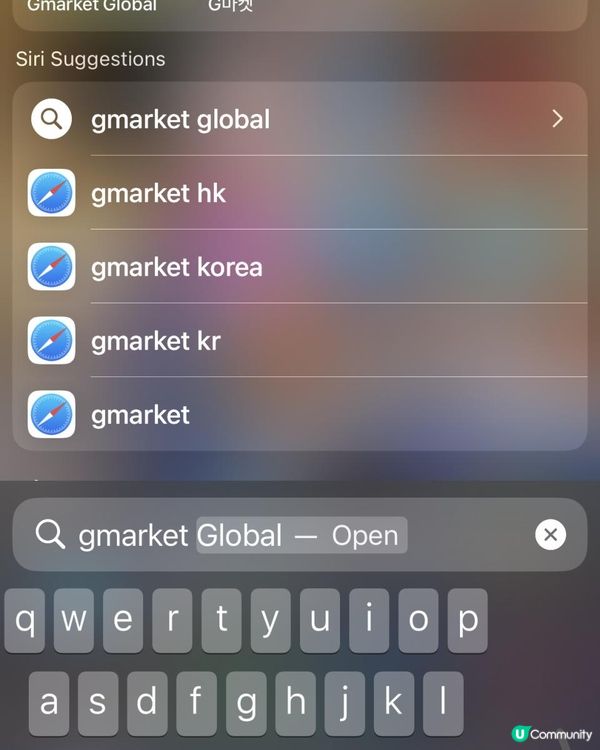Open the Gmarket Global app result
Screen dimensions: 600x750
coord(92,6)
